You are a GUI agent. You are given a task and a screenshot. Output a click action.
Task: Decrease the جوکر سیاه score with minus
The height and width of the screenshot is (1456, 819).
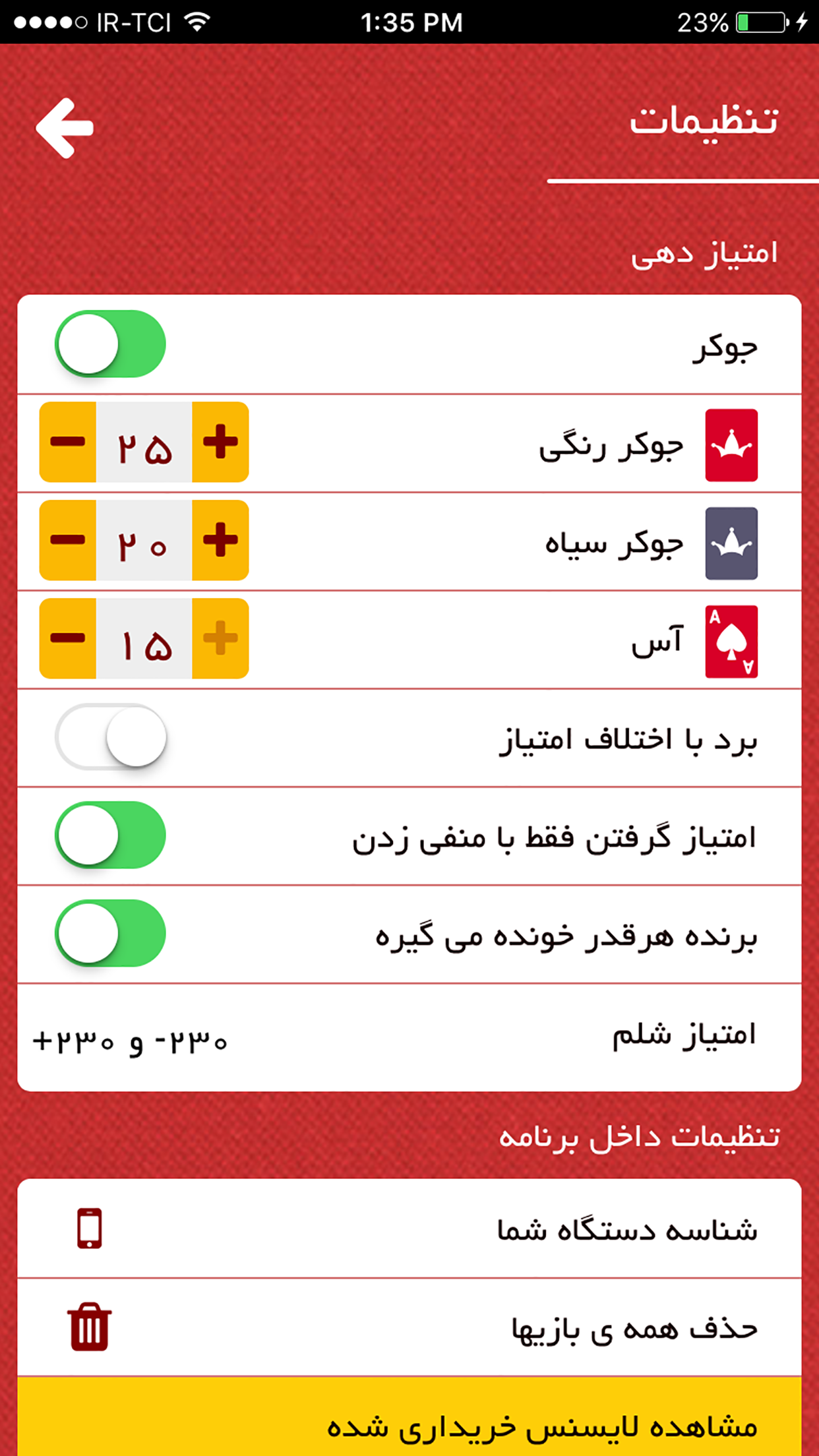pos(68,540)
